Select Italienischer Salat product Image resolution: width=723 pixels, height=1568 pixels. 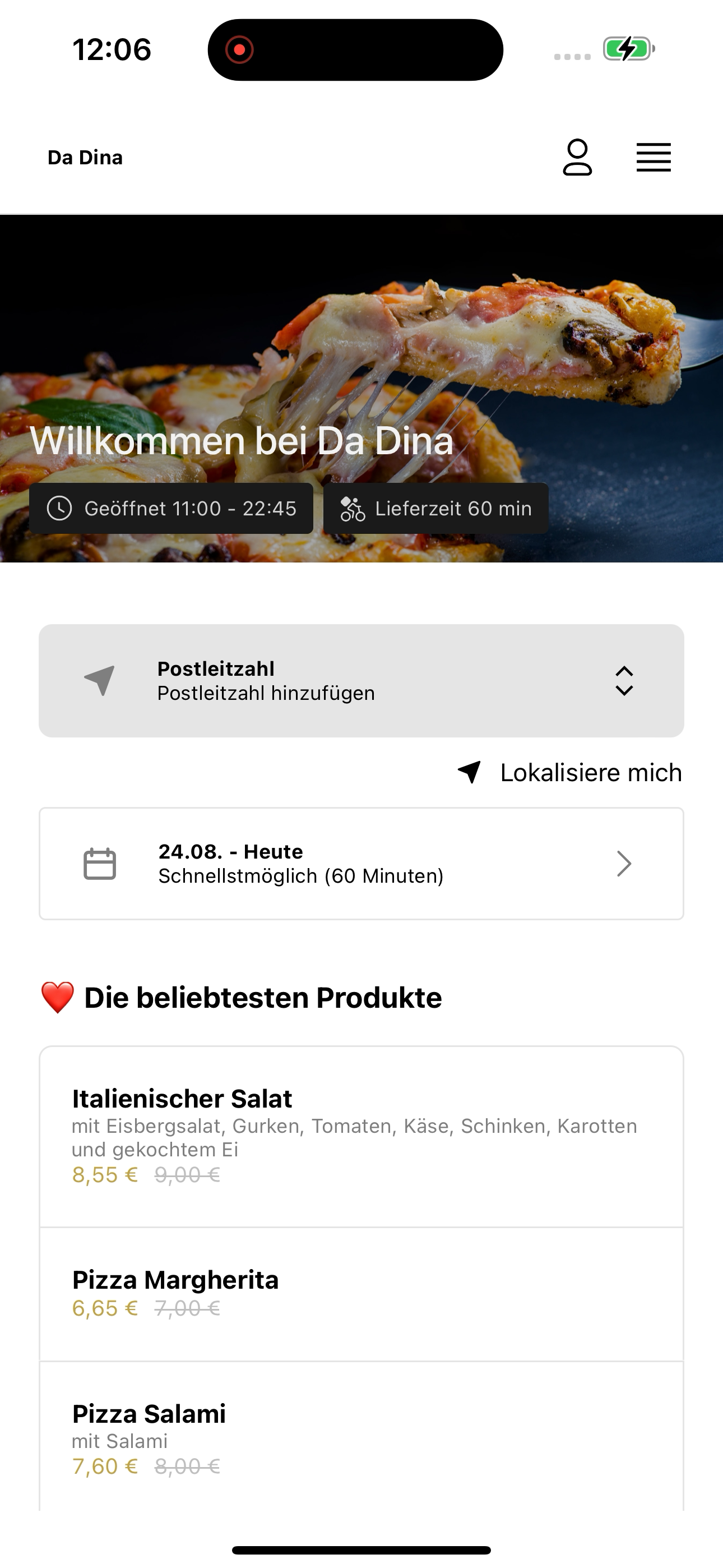coord(361,1136)
